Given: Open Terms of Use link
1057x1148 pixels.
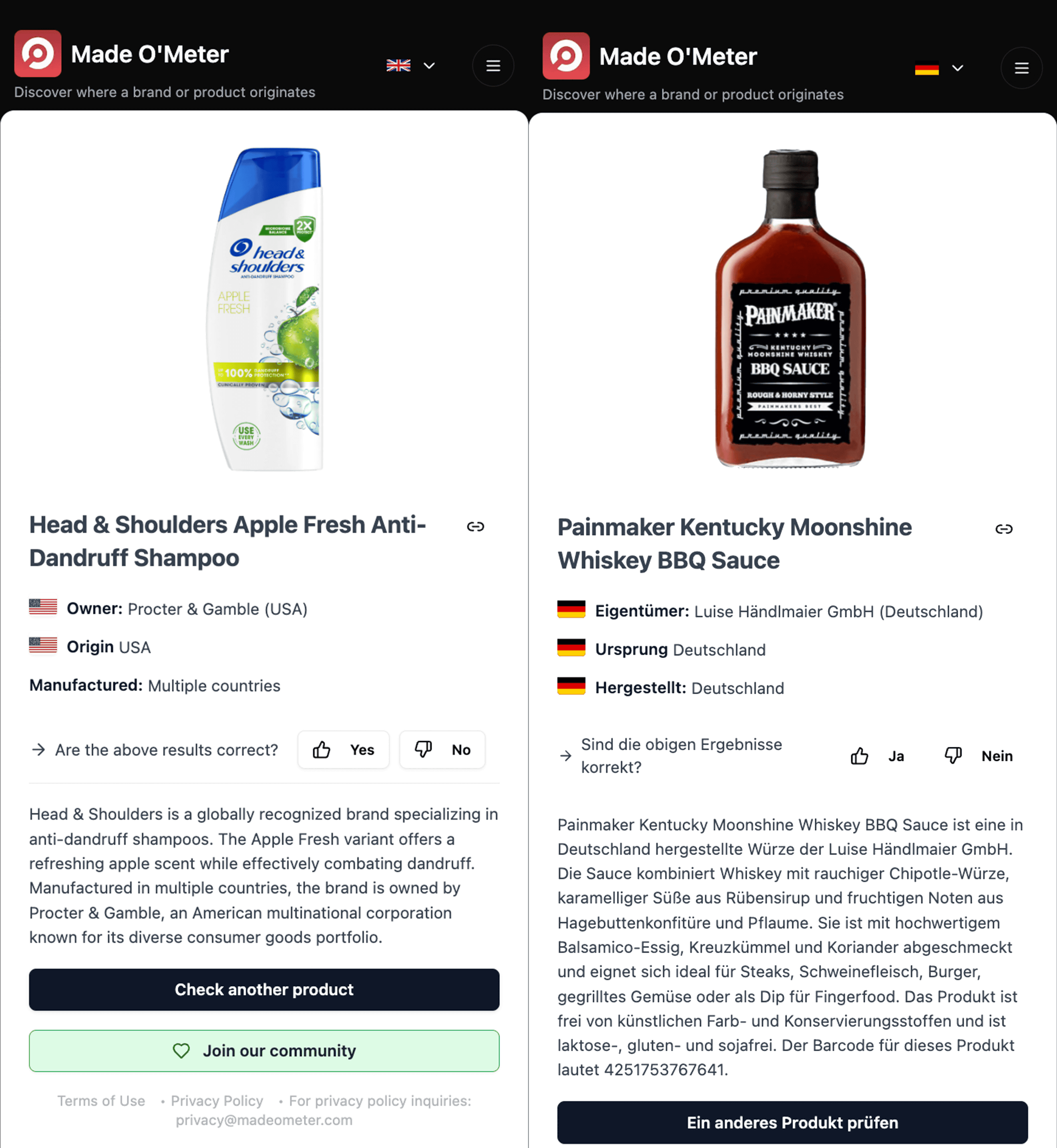Looking at the screenshot, I should [101, 1100].
